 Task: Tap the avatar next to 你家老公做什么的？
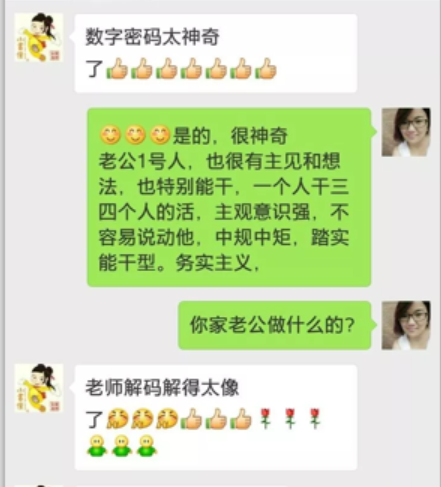tap(406, 325)
